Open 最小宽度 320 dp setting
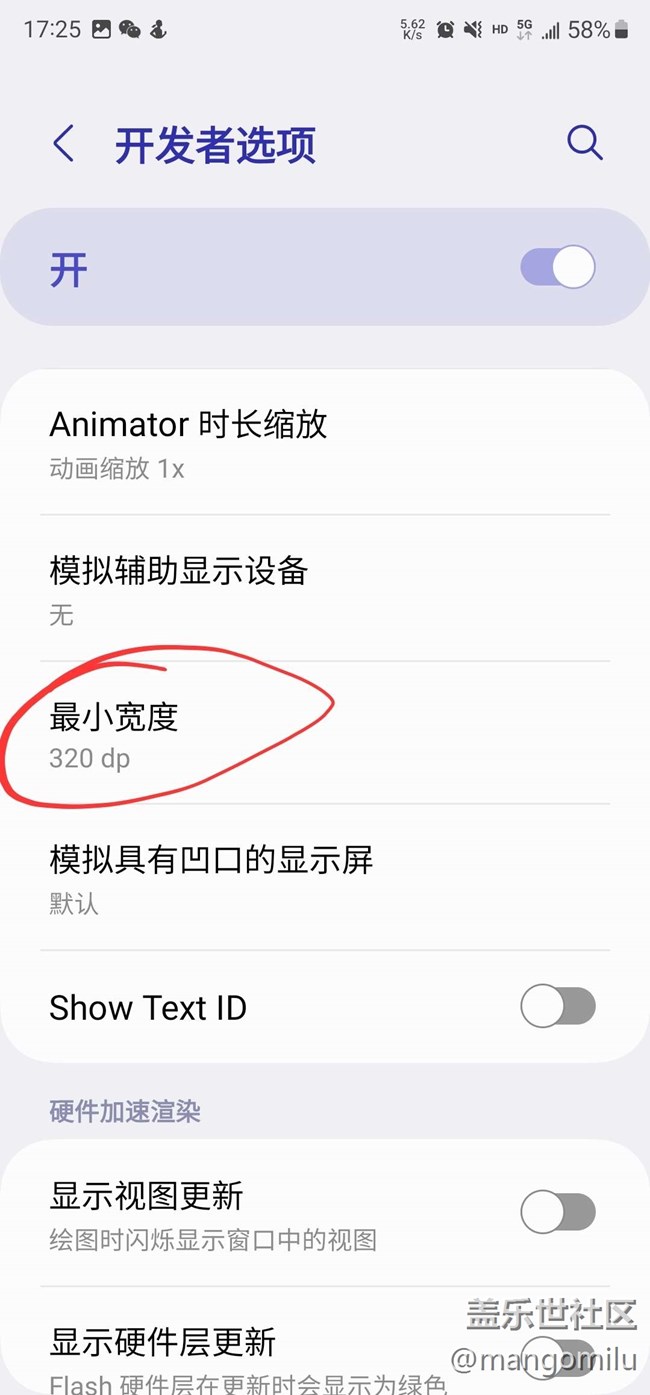Image resolution: width=650 pixels, height=1395 pixels. coord(325,733)
